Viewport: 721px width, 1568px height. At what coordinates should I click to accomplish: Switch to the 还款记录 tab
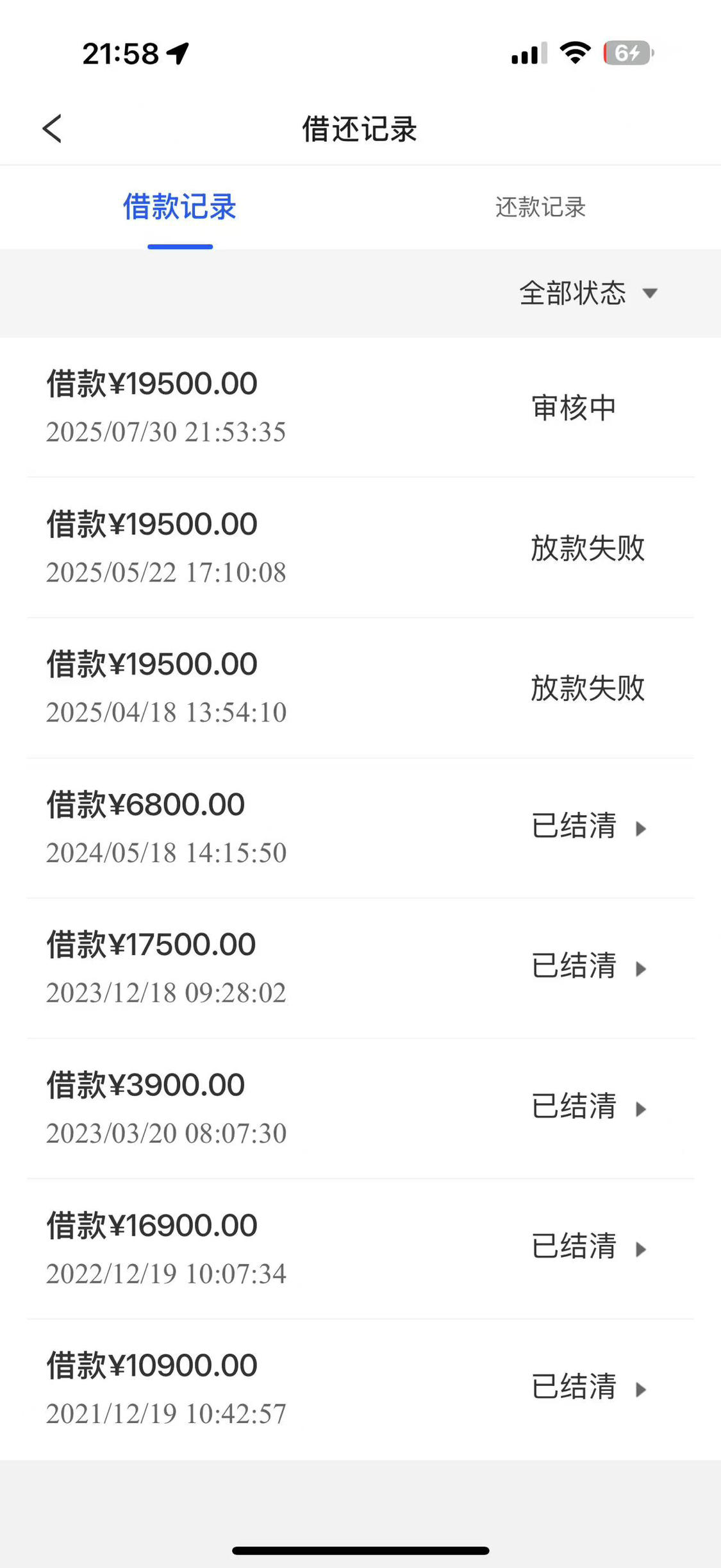(x=540, y=207)
